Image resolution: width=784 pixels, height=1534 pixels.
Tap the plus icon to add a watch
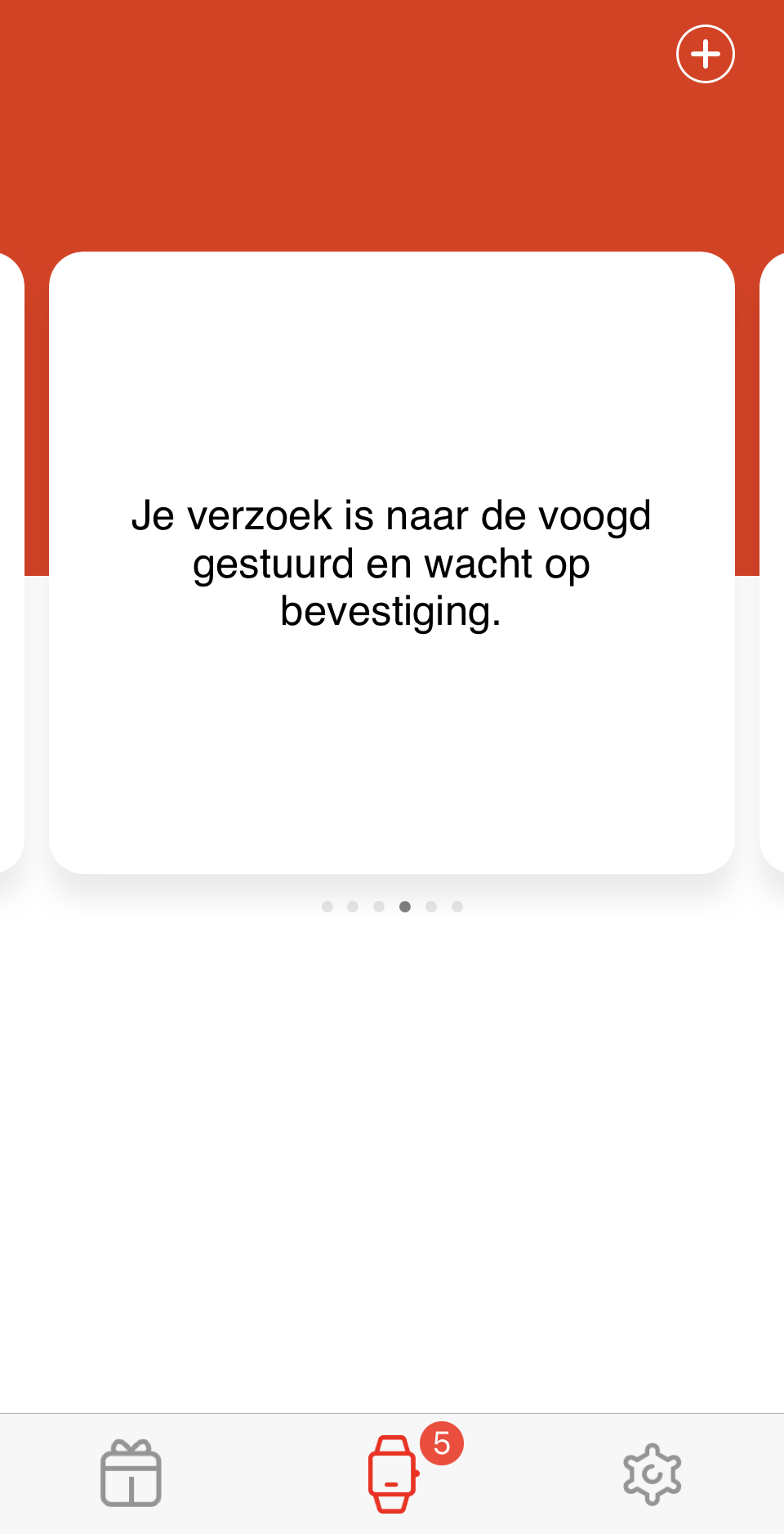pos(705,54)
